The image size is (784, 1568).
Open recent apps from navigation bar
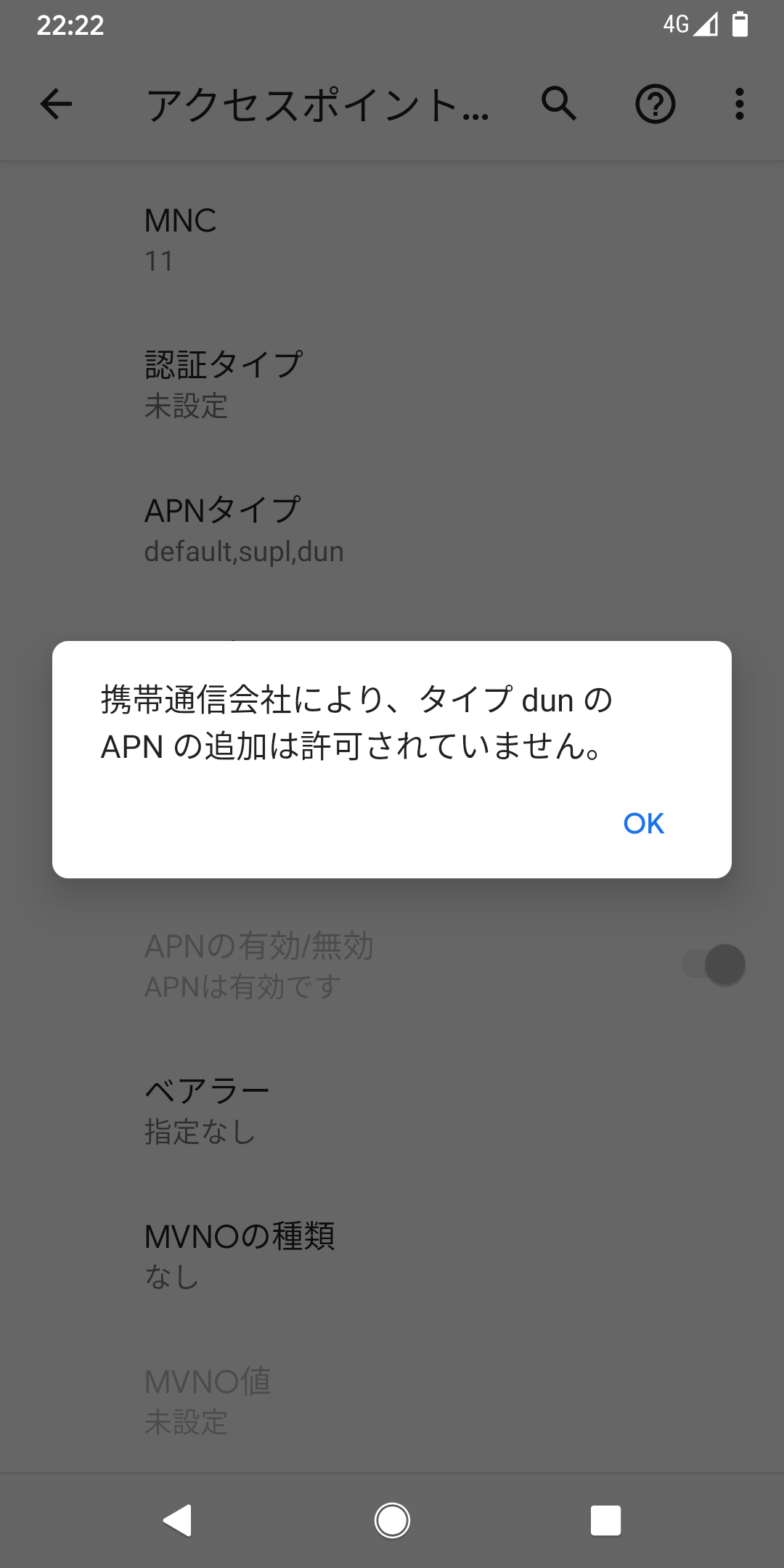coord(605,1520)
